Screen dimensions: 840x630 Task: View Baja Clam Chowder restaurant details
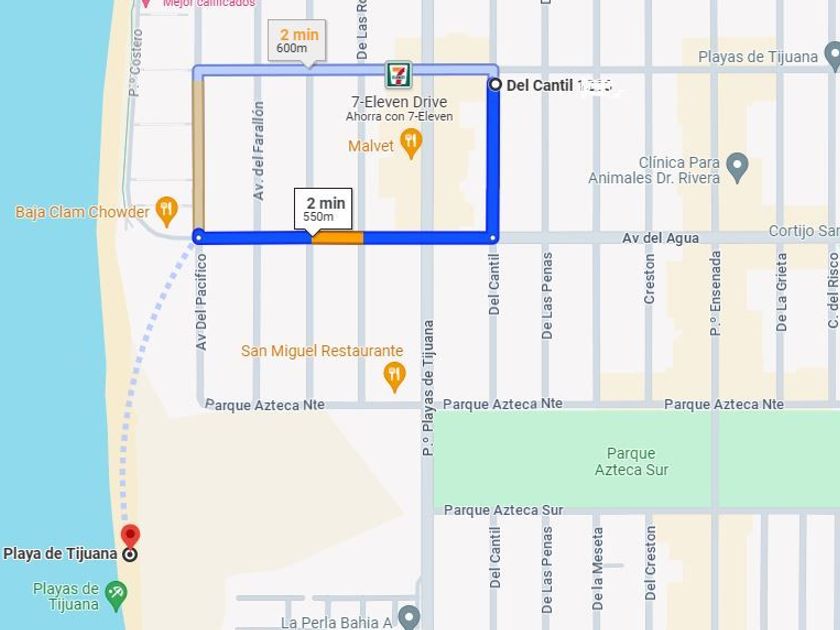(x=166, y=210)
